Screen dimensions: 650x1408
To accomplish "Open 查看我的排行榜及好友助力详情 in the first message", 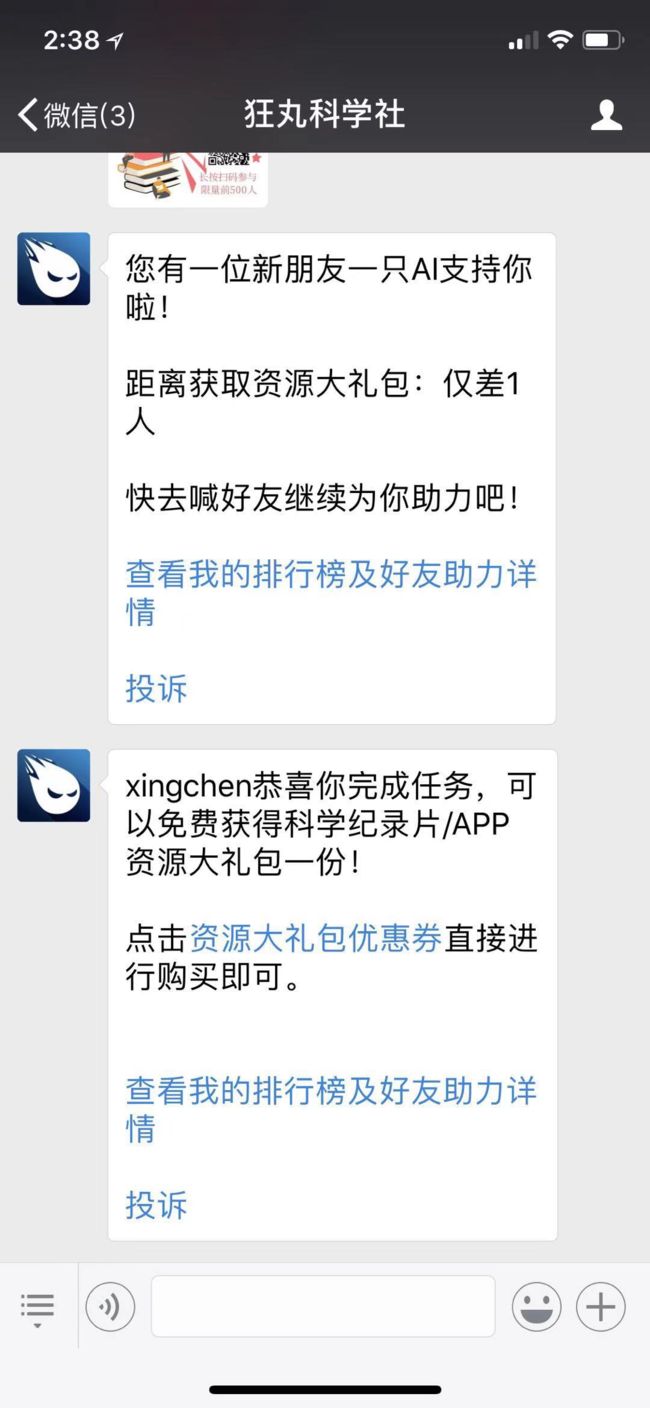I will (331, 593).
